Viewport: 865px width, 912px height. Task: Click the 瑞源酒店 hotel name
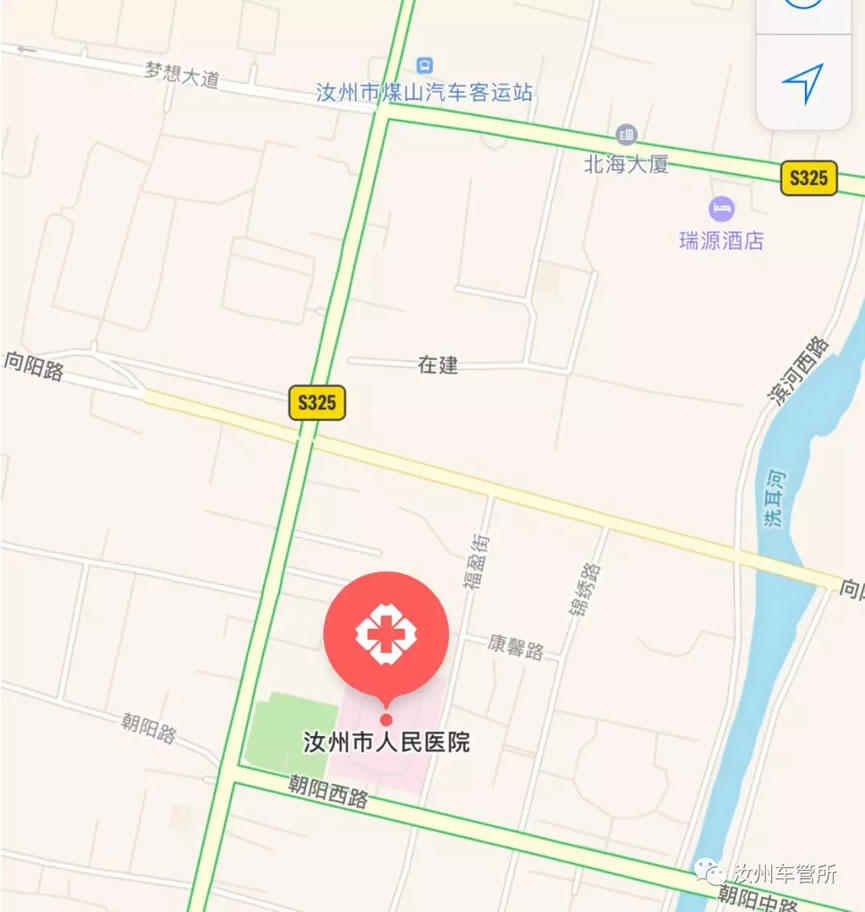coord(722,240)
